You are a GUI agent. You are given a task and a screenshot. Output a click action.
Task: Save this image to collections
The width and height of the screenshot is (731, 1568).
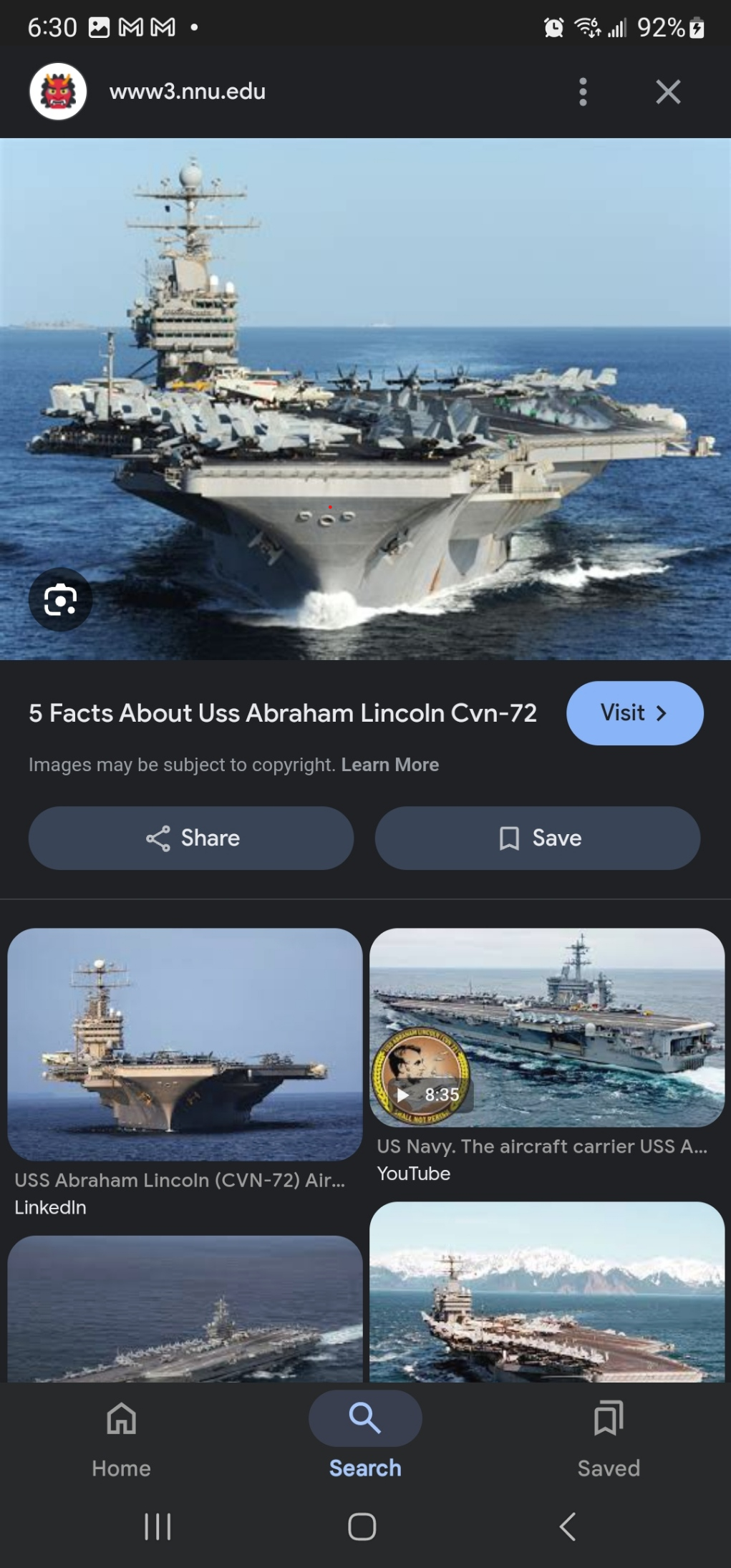(x=538, y=838)
